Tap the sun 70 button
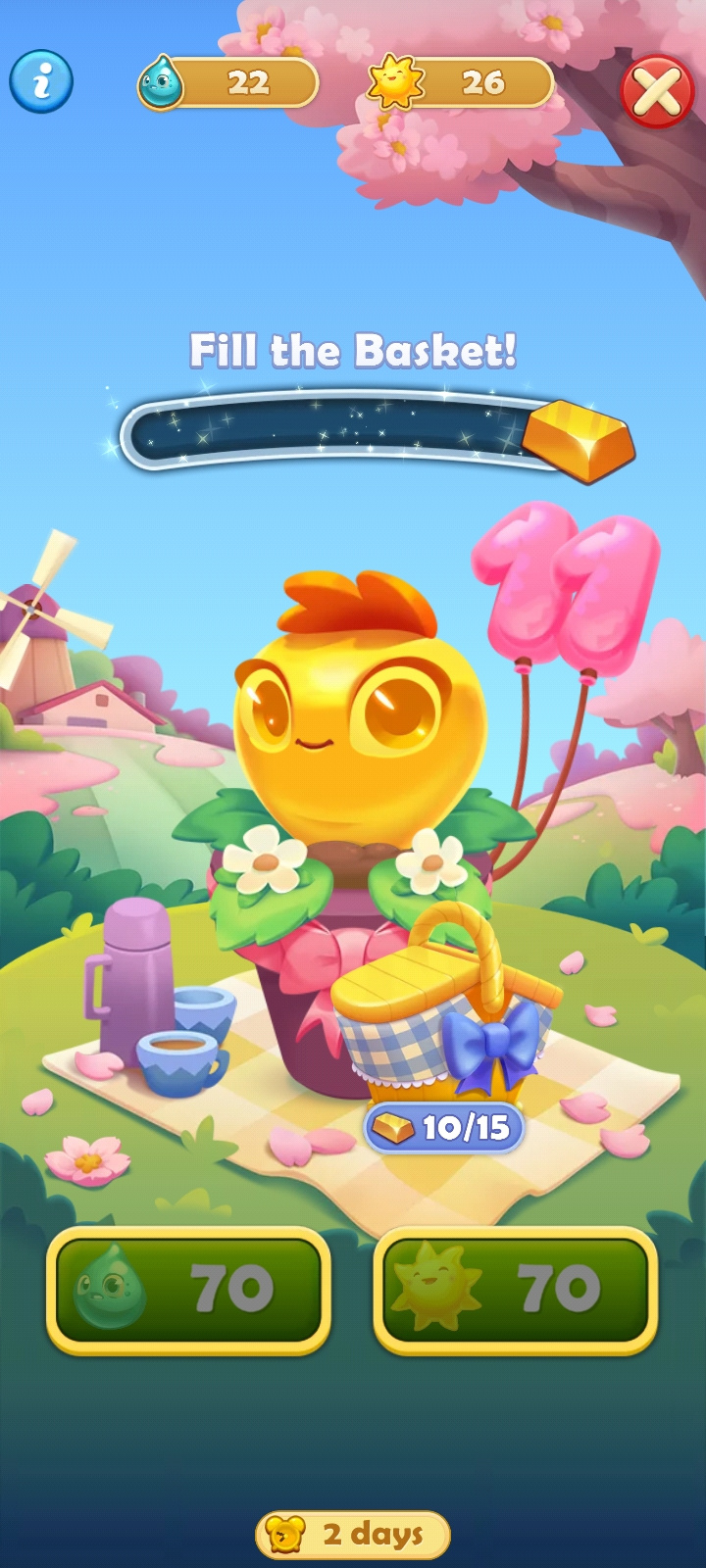The image size is (706, 1568). point(515,1289)
